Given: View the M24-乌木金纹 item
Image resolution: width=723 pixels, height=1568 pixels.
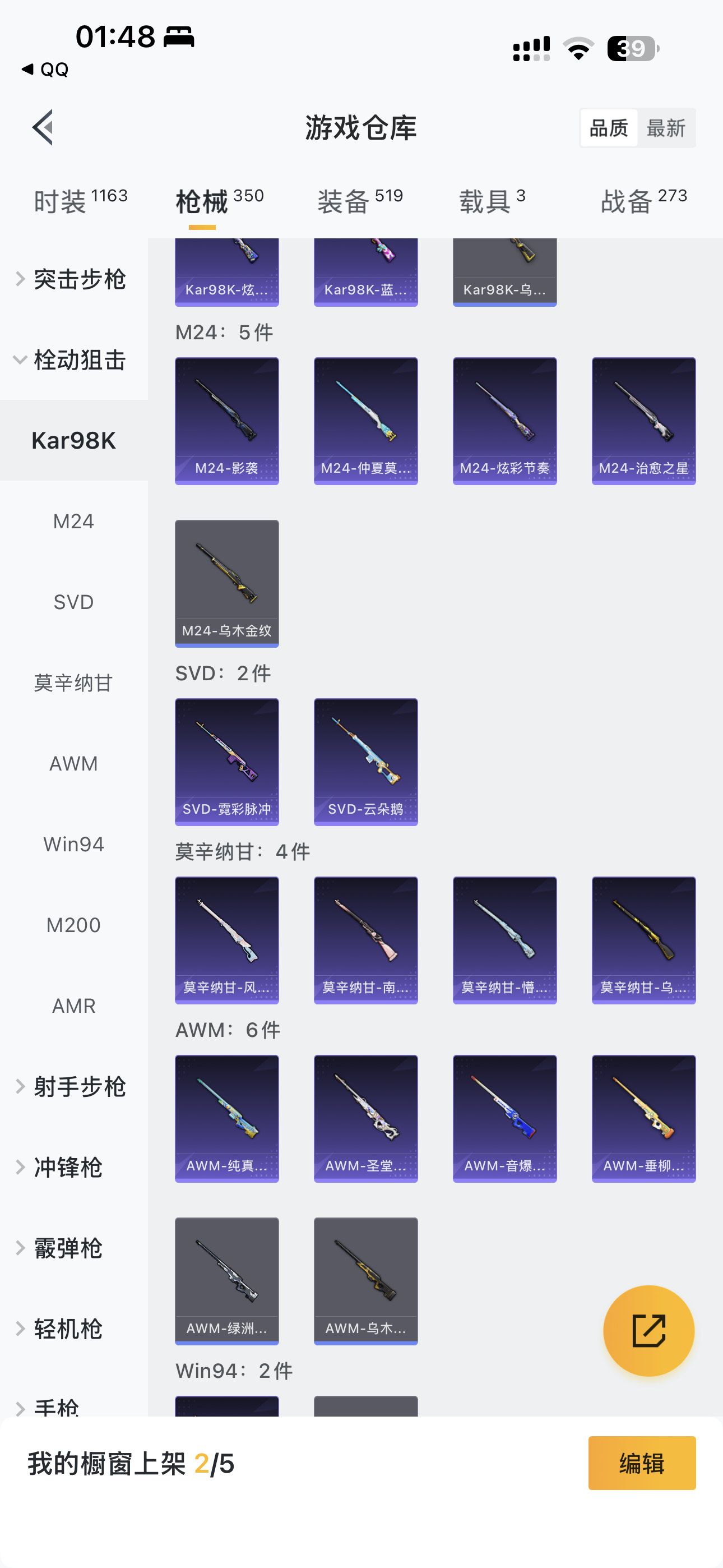Looking at the screenshot, I should 226,583.
